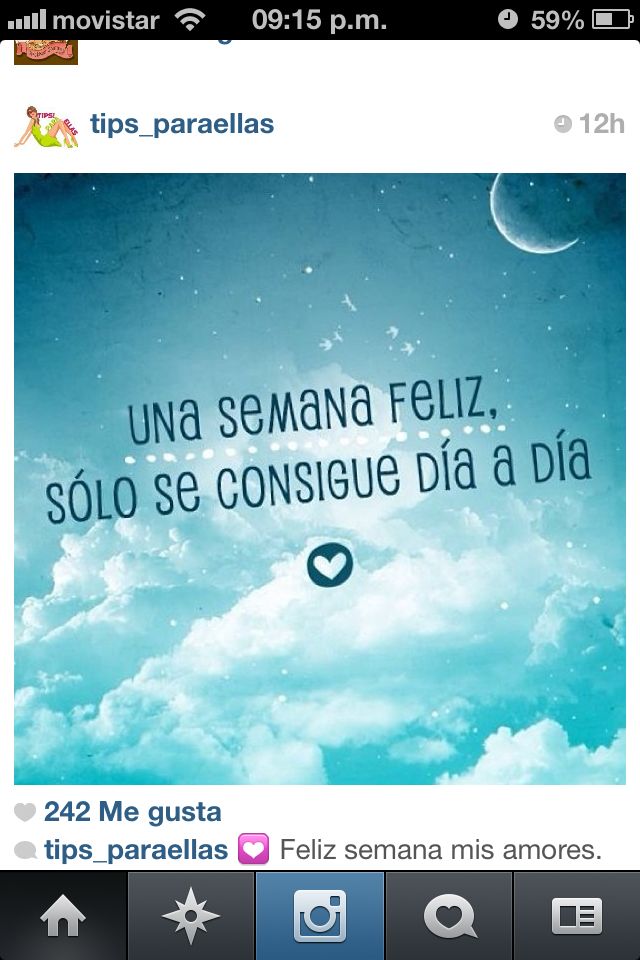Switch to the News activity heart tab
This screenshot has width=640, height=960.
[x=450, y=916]
